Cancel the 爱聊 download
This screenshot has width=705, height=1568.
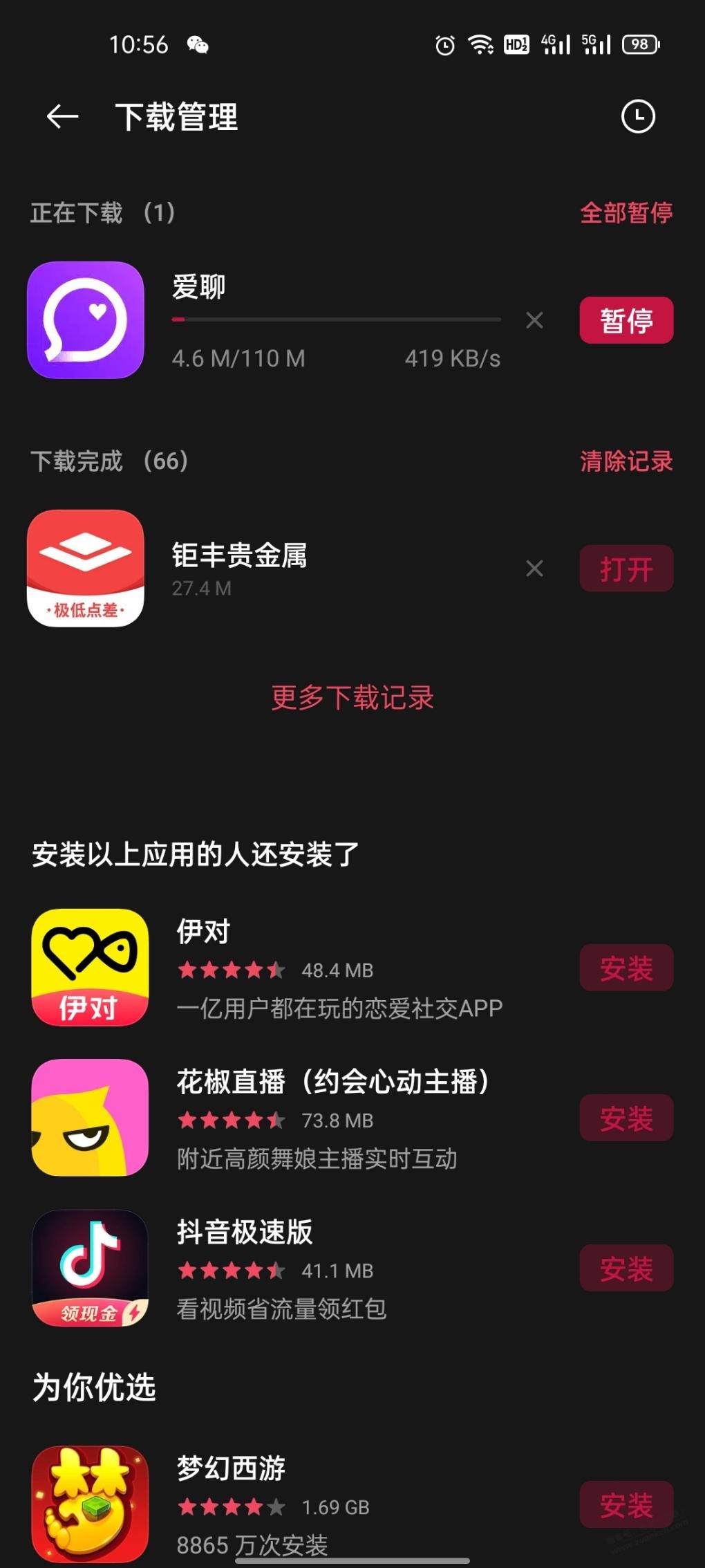tap(534, 320)
